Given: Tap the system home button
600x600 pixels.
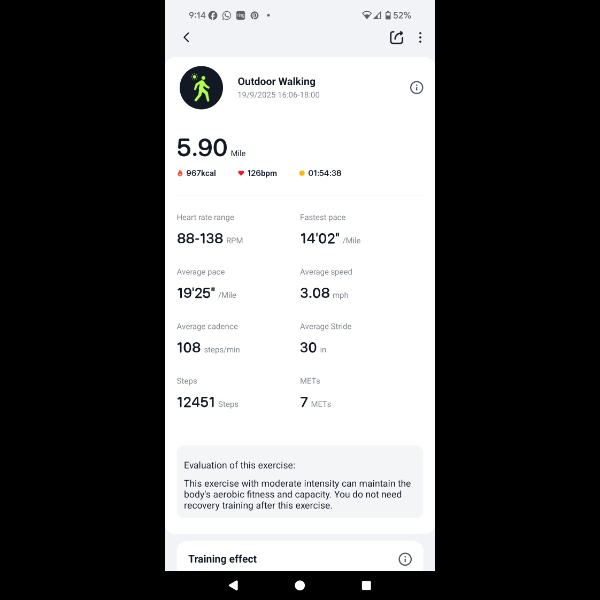Looking at the screenshot, I should (x=300, y=585).
